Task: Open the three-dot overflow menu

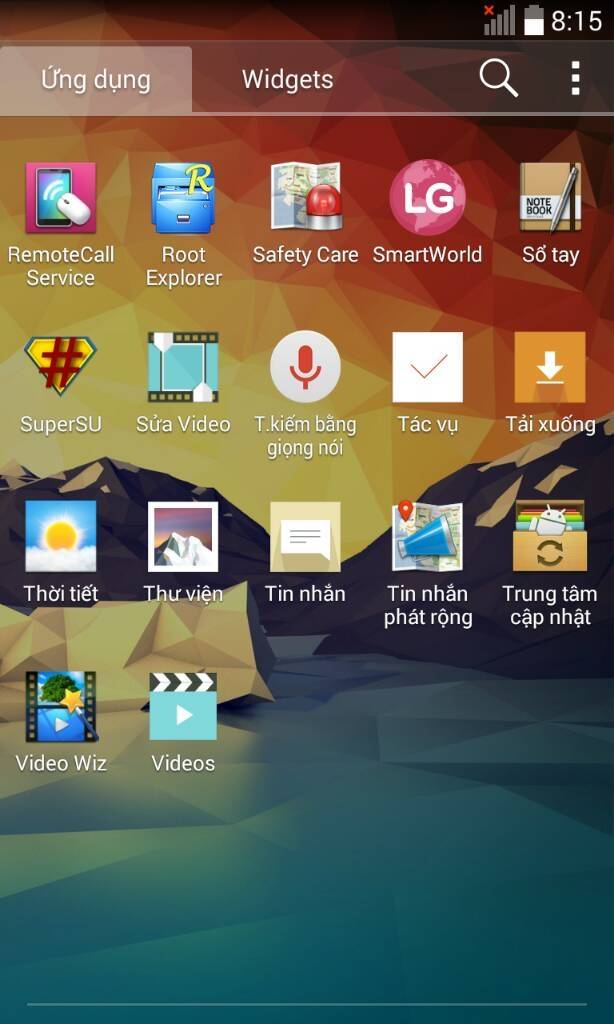Action: [575, 78]
